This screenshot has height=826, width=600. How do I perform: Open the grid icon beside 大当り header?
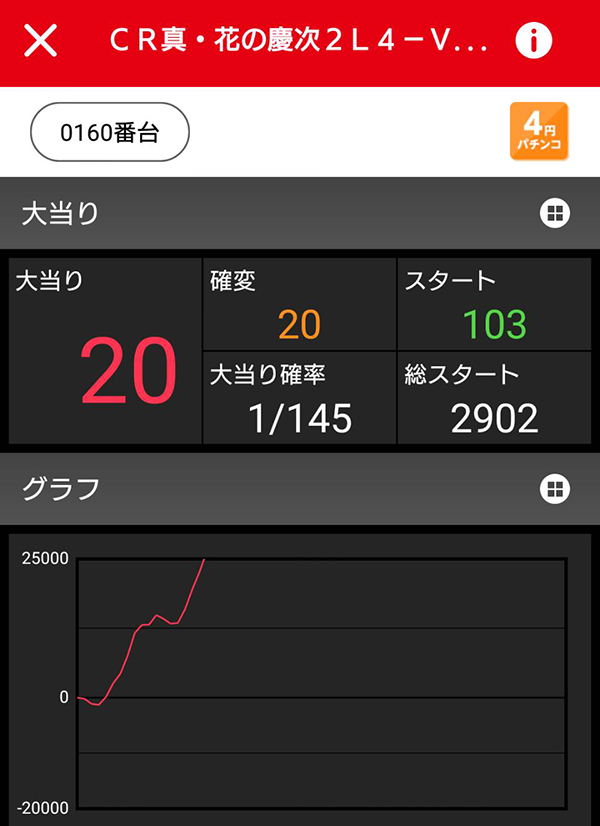[554, 212]
